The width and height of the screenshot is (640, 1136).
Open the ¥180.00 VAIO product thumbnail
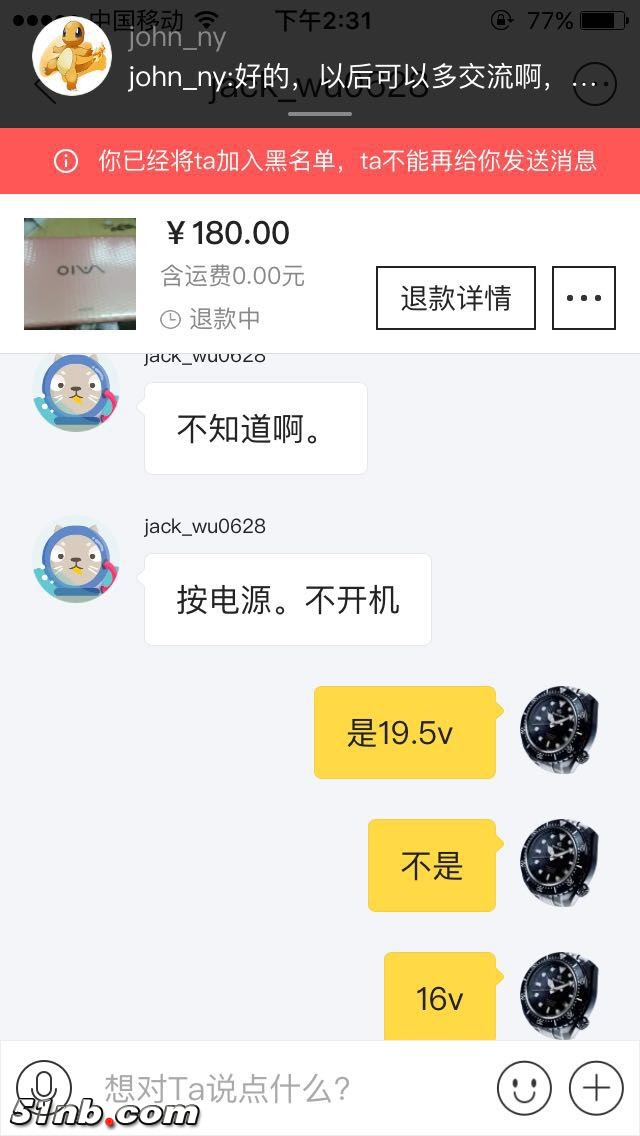(80, 274)
